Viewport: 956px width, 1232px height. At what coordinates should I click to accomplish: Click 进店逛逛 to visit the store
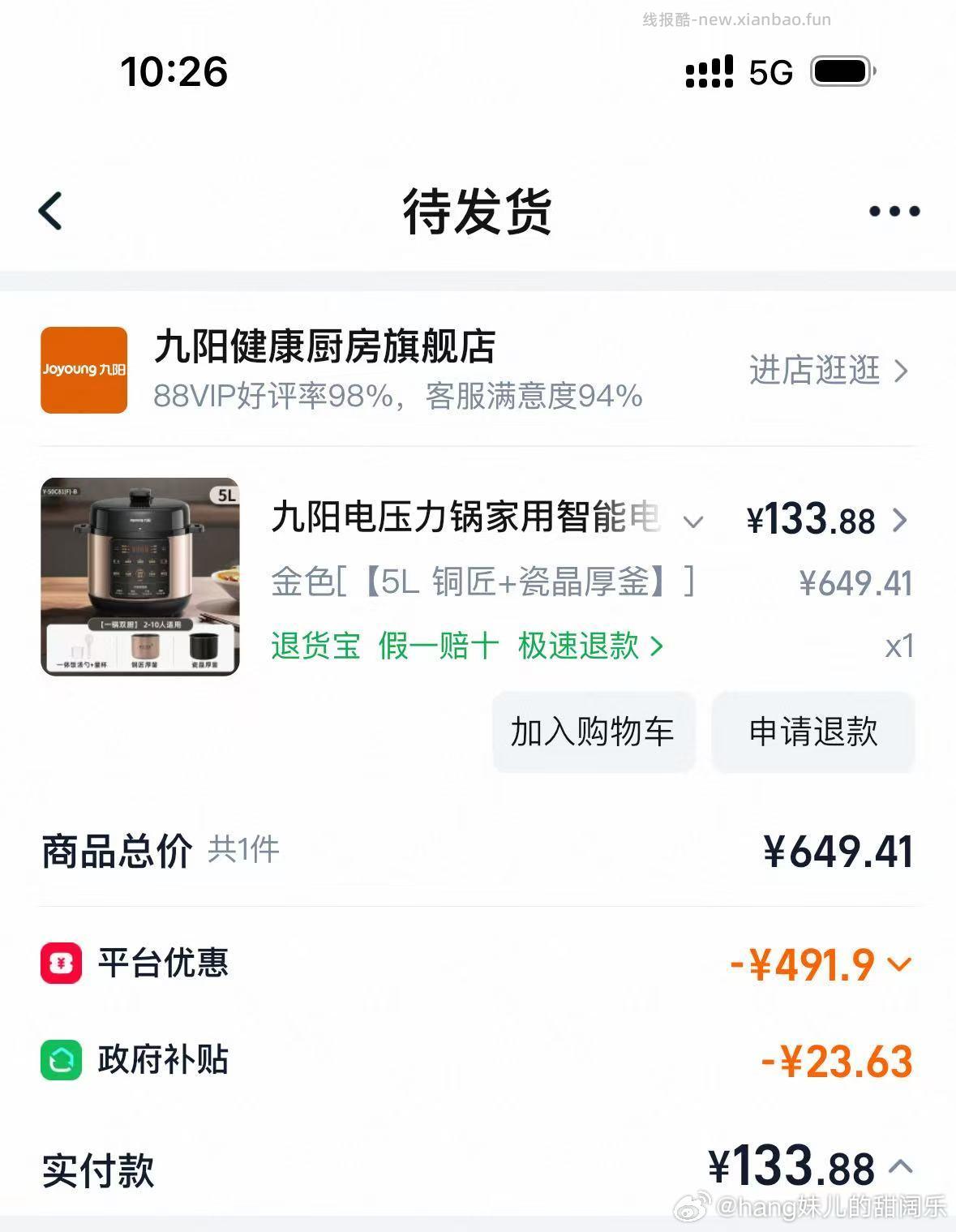click(x=815, y=371)
